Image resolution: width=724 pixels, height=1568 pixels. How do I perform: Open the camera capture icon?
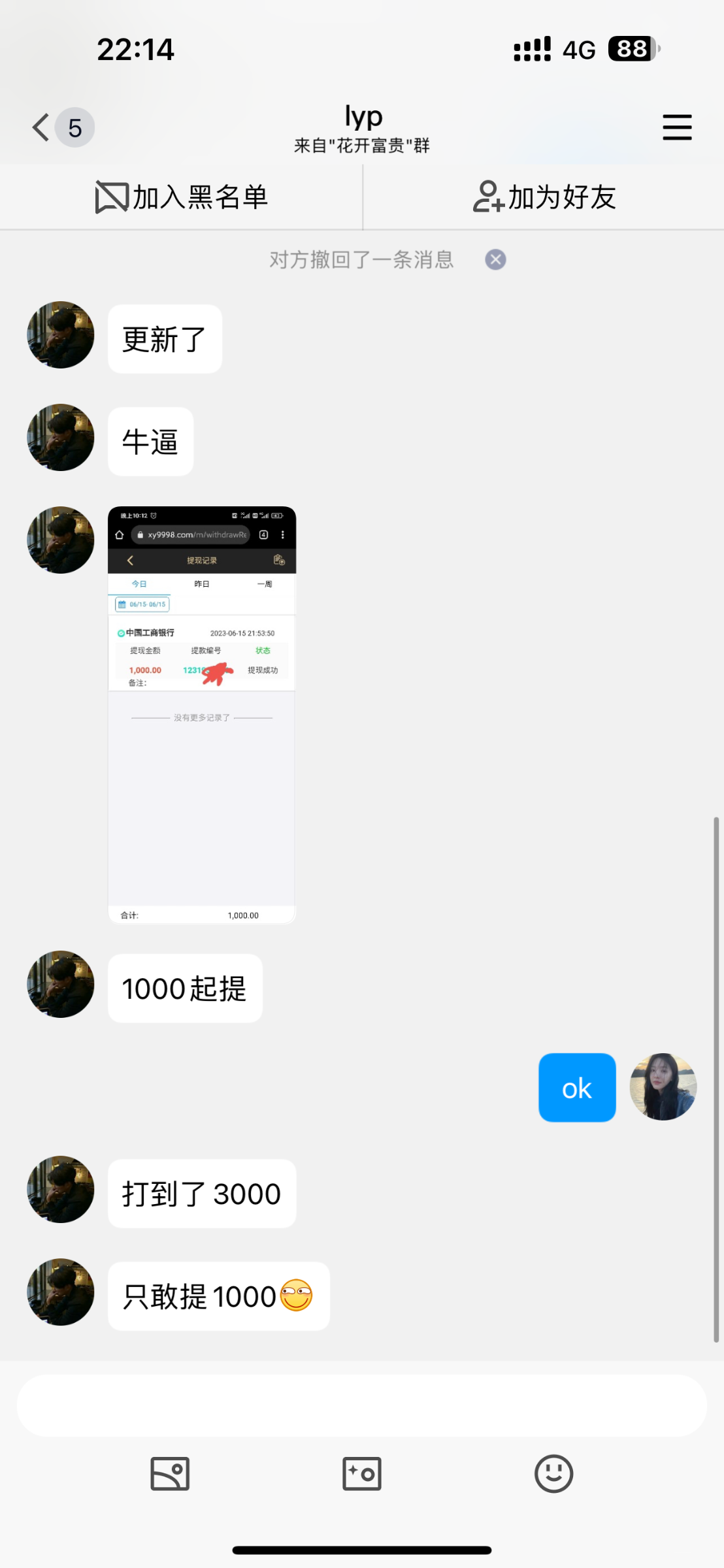click(361, 1474)
